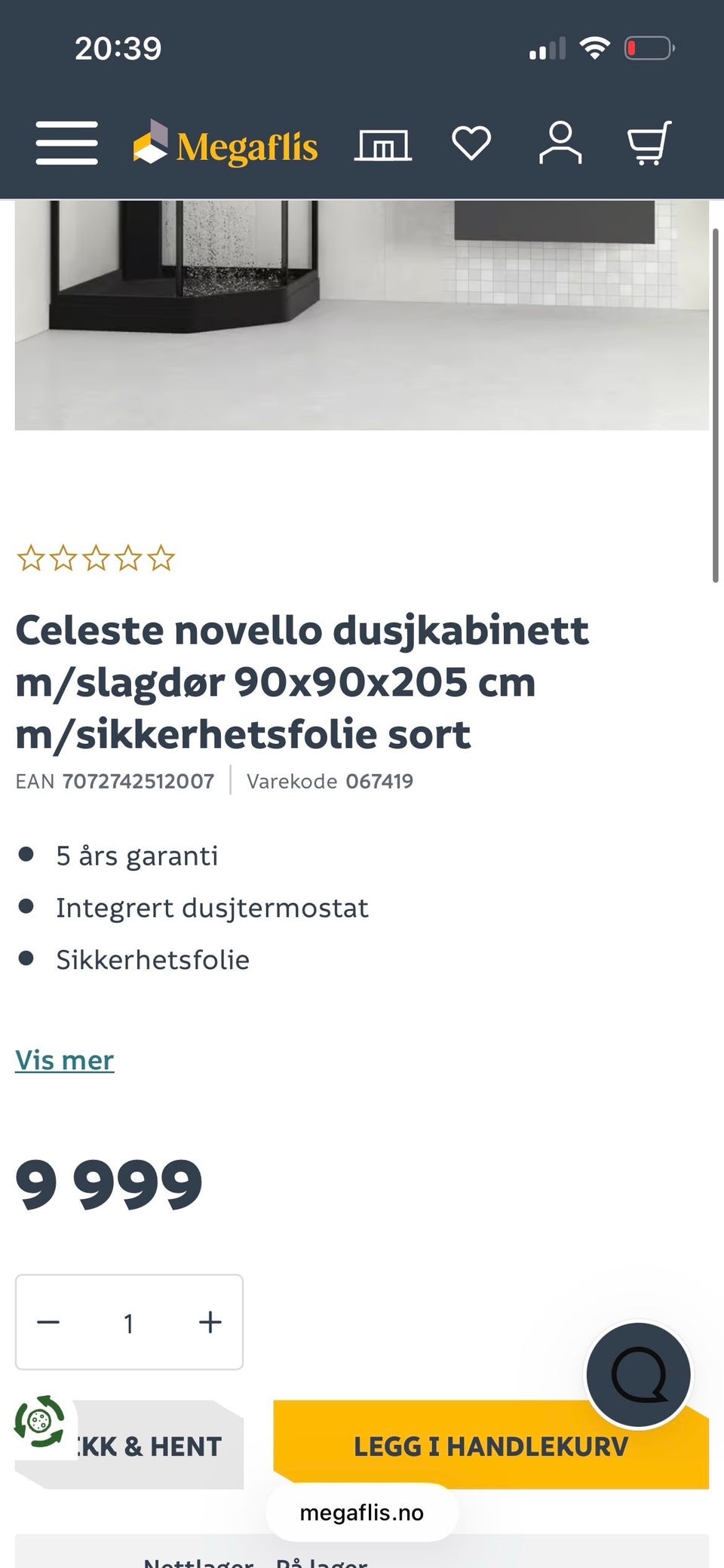Open the chat bubble icon
724x1568 pixels.
(x=638, y=1375)
